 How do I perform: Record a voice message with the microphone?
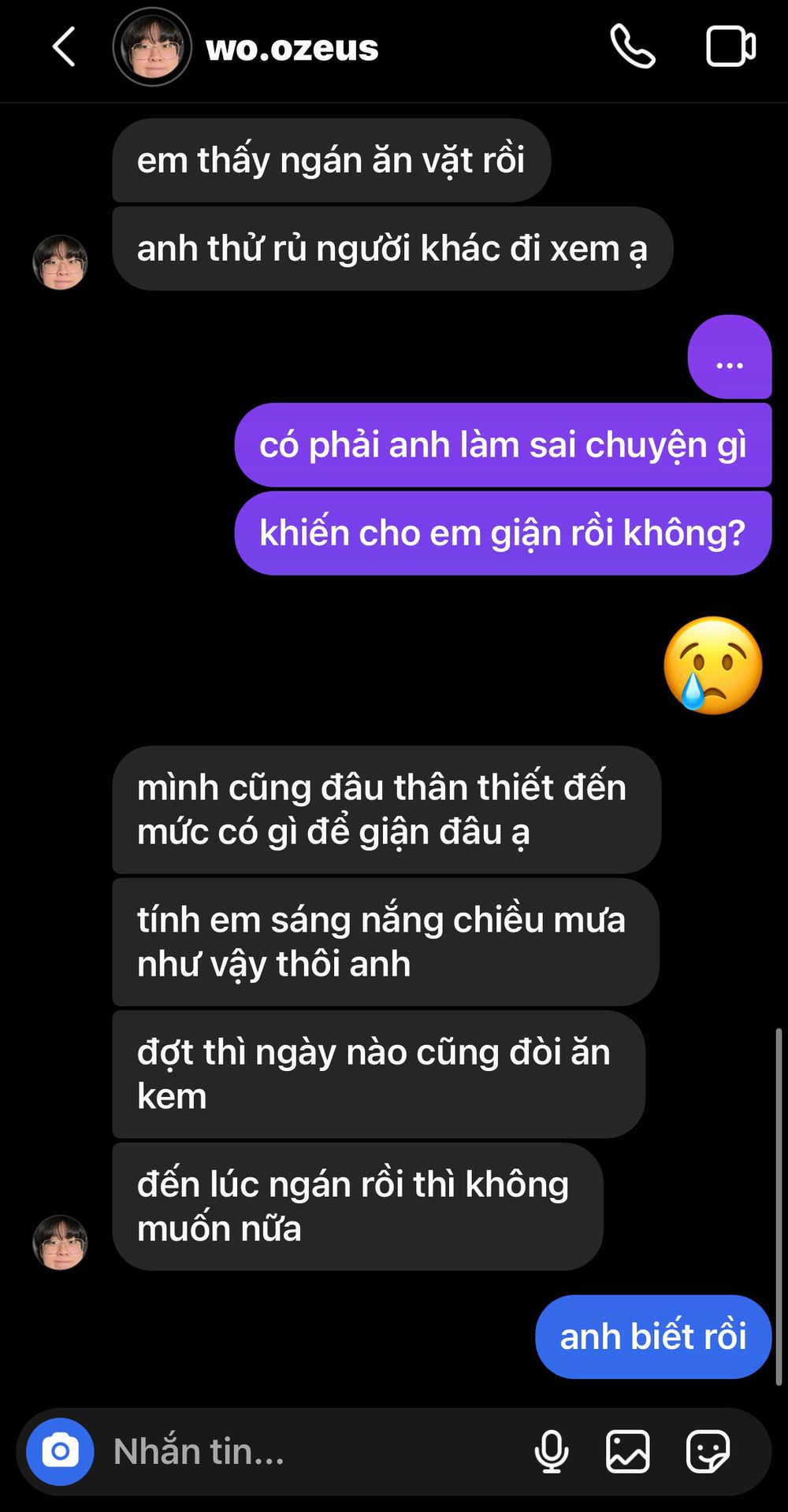pyautogui.click(x=552, y=1451)
